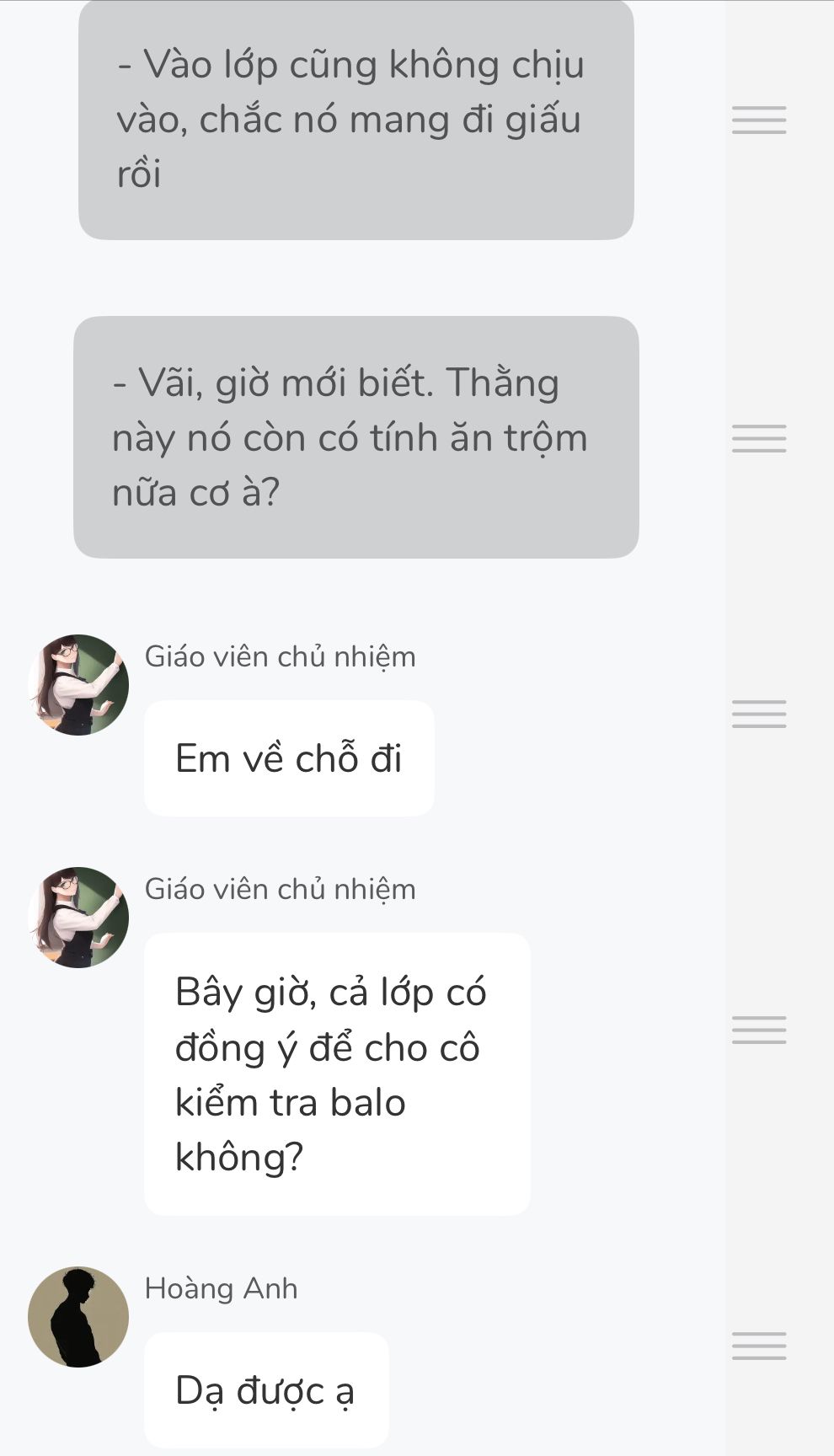
Task: Tap the reorder handle next to "Dạ được ạ"
Action: 758,1346
